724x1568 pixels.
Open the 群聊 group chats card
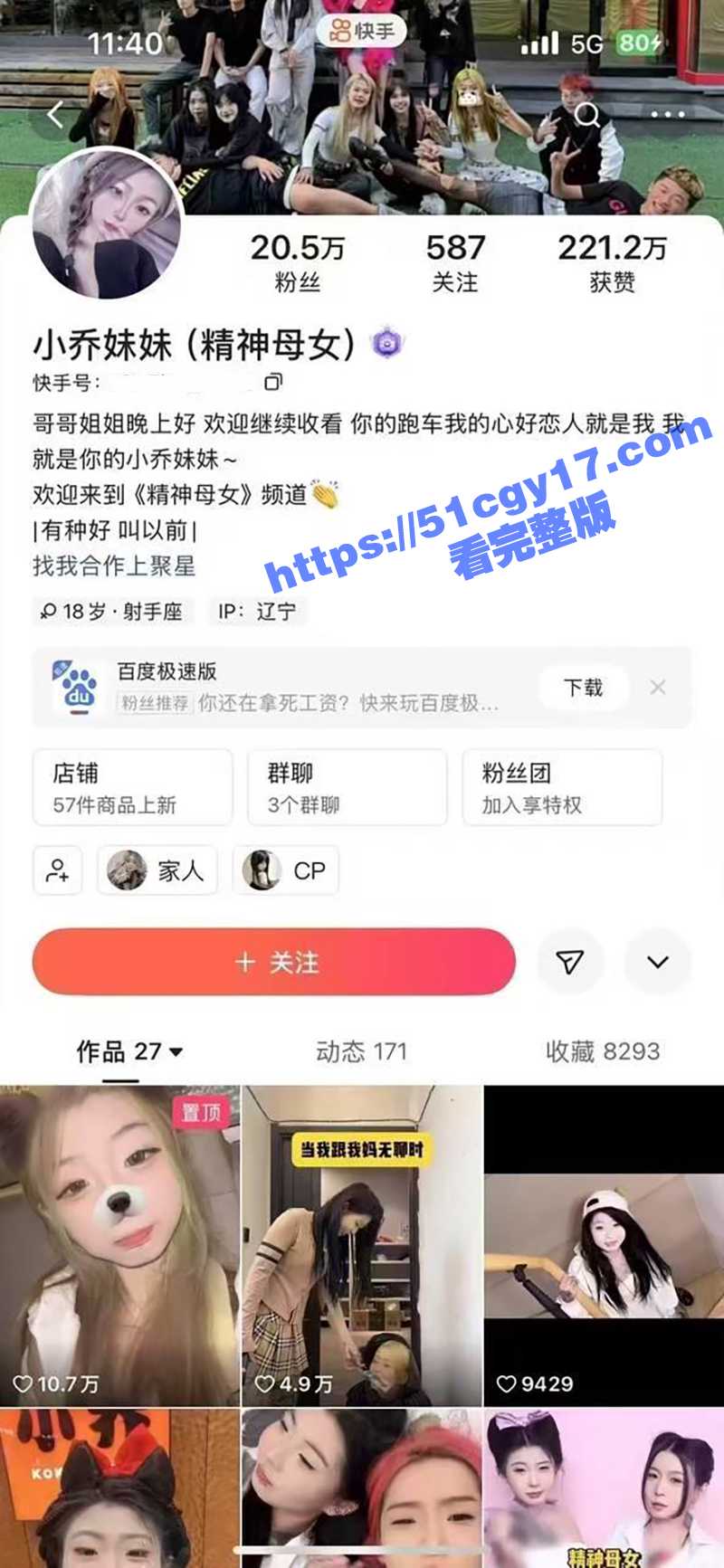(347, 787)
